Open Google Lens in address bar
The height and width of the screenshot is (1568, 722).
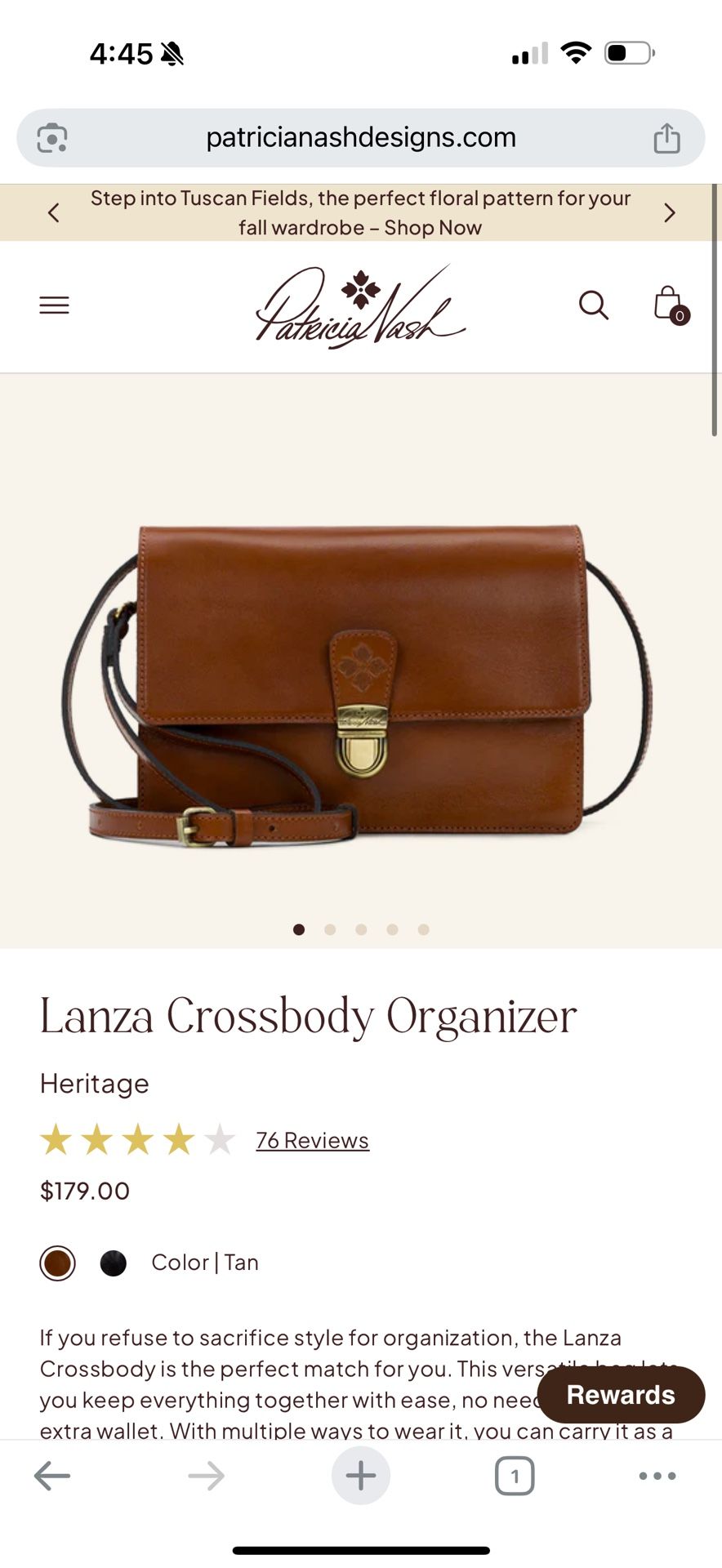coord(52,138)
